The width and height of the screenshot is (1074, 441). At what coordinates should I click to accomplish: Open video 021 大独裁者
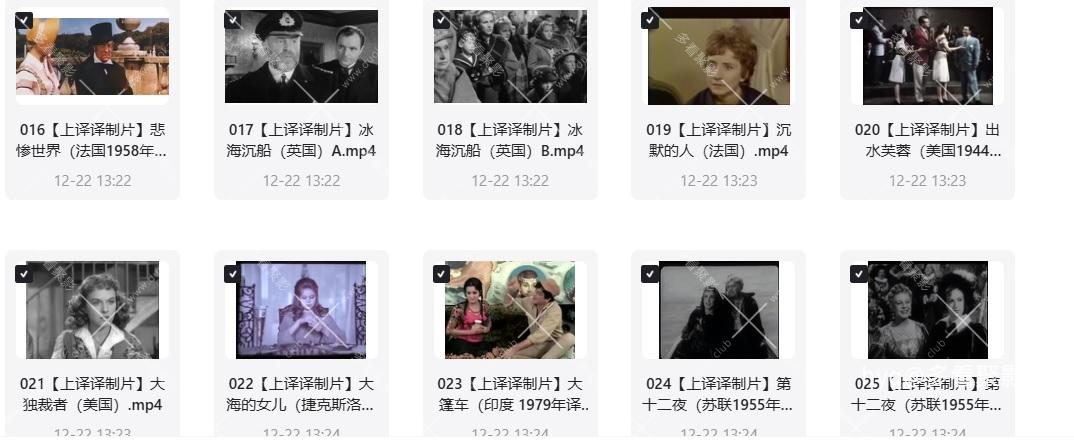pos(92,310)
